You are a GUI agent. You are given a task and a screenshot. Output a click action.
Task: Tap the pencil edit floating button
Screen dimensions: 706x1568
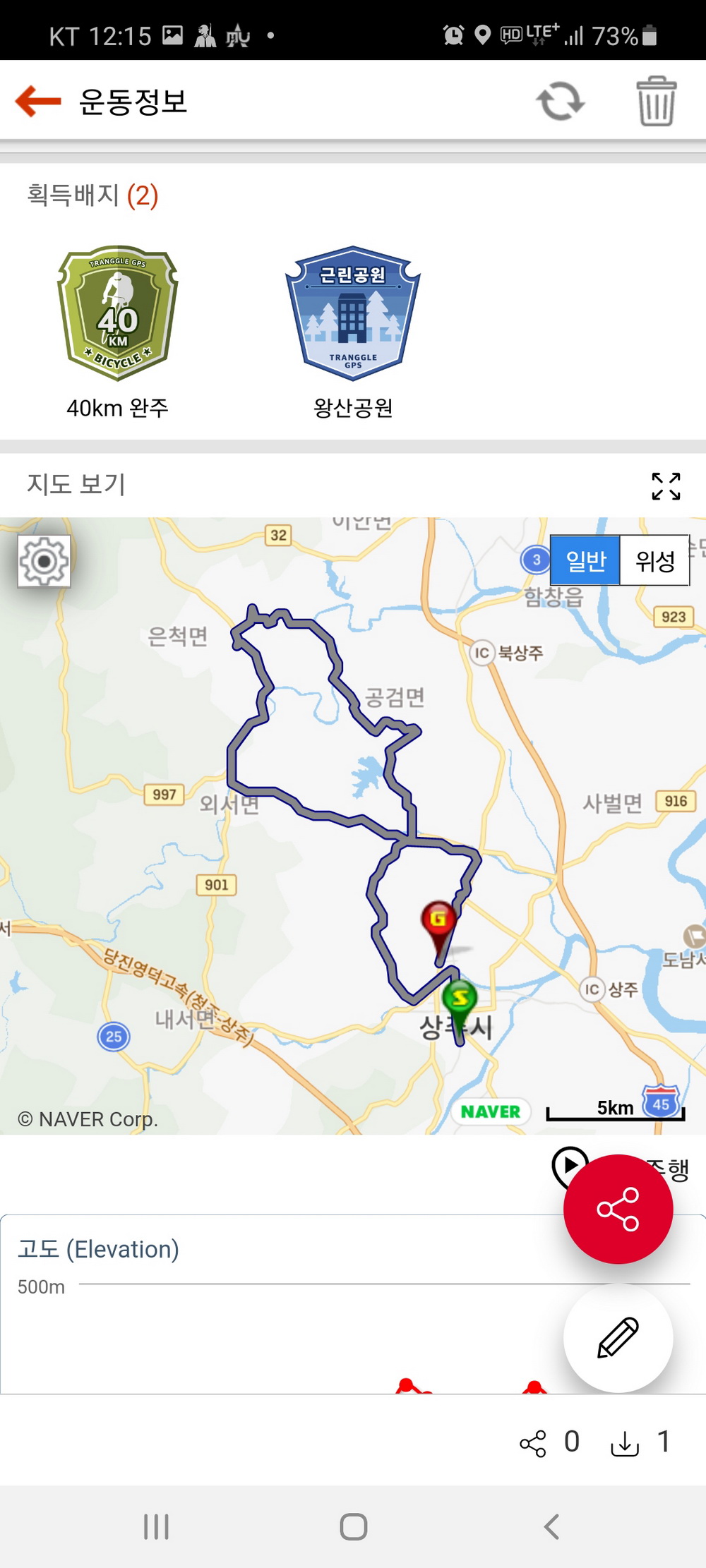pos(618,1337)
